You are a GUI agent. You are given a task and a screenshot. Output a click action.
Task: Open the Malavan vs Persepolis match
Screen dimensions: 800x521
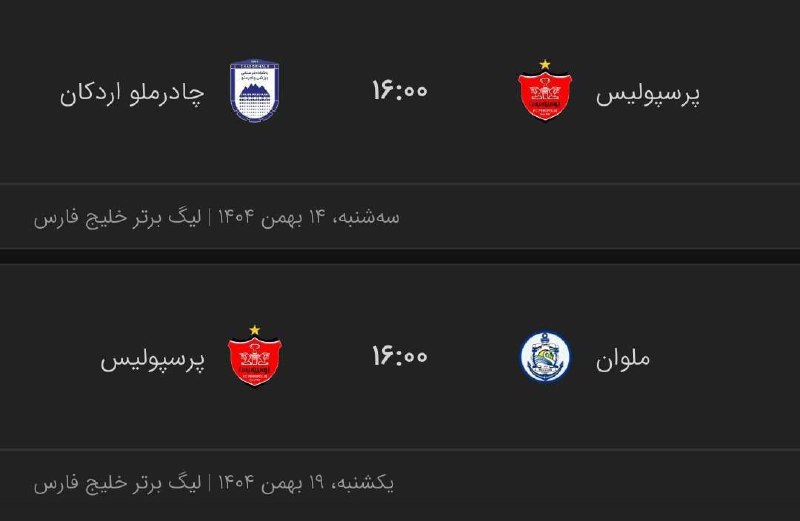tap(400, 357)
